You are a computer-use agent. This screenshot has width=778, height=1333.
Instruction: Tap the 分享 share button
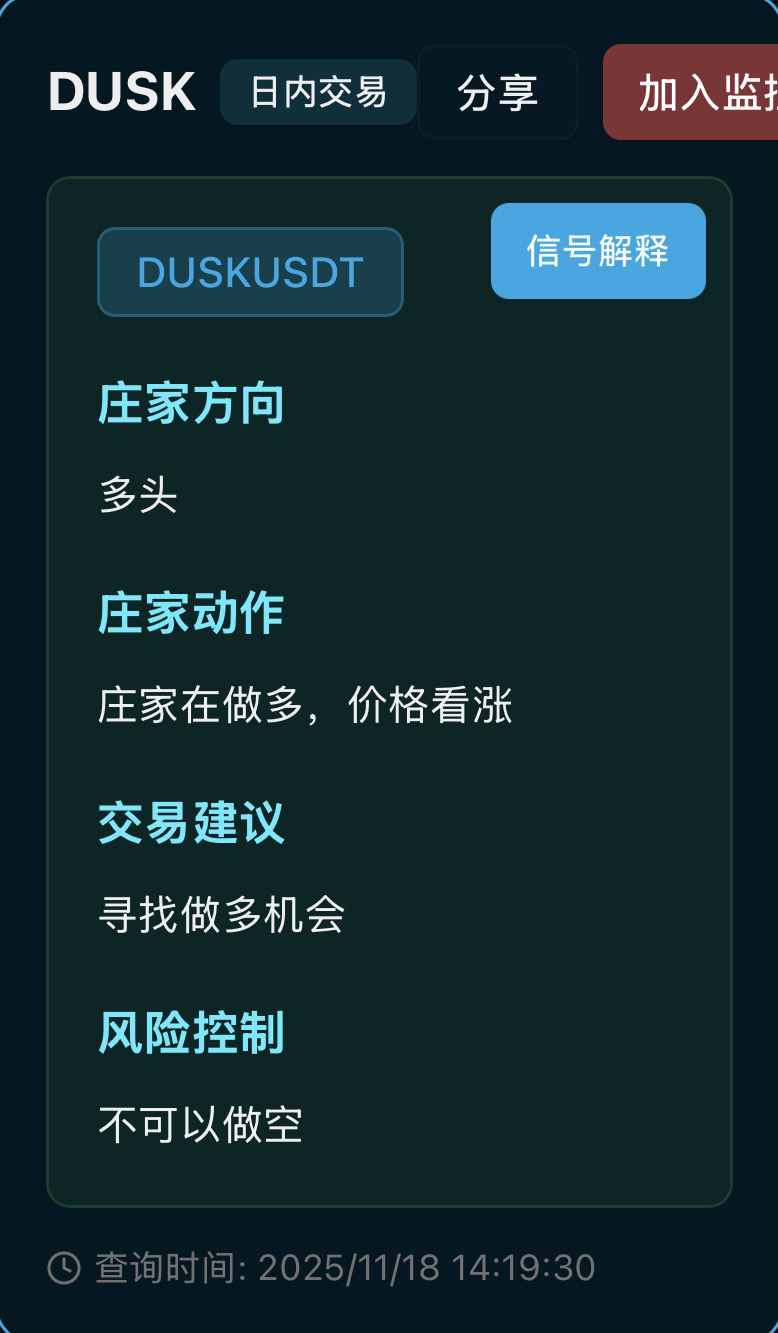497,92
